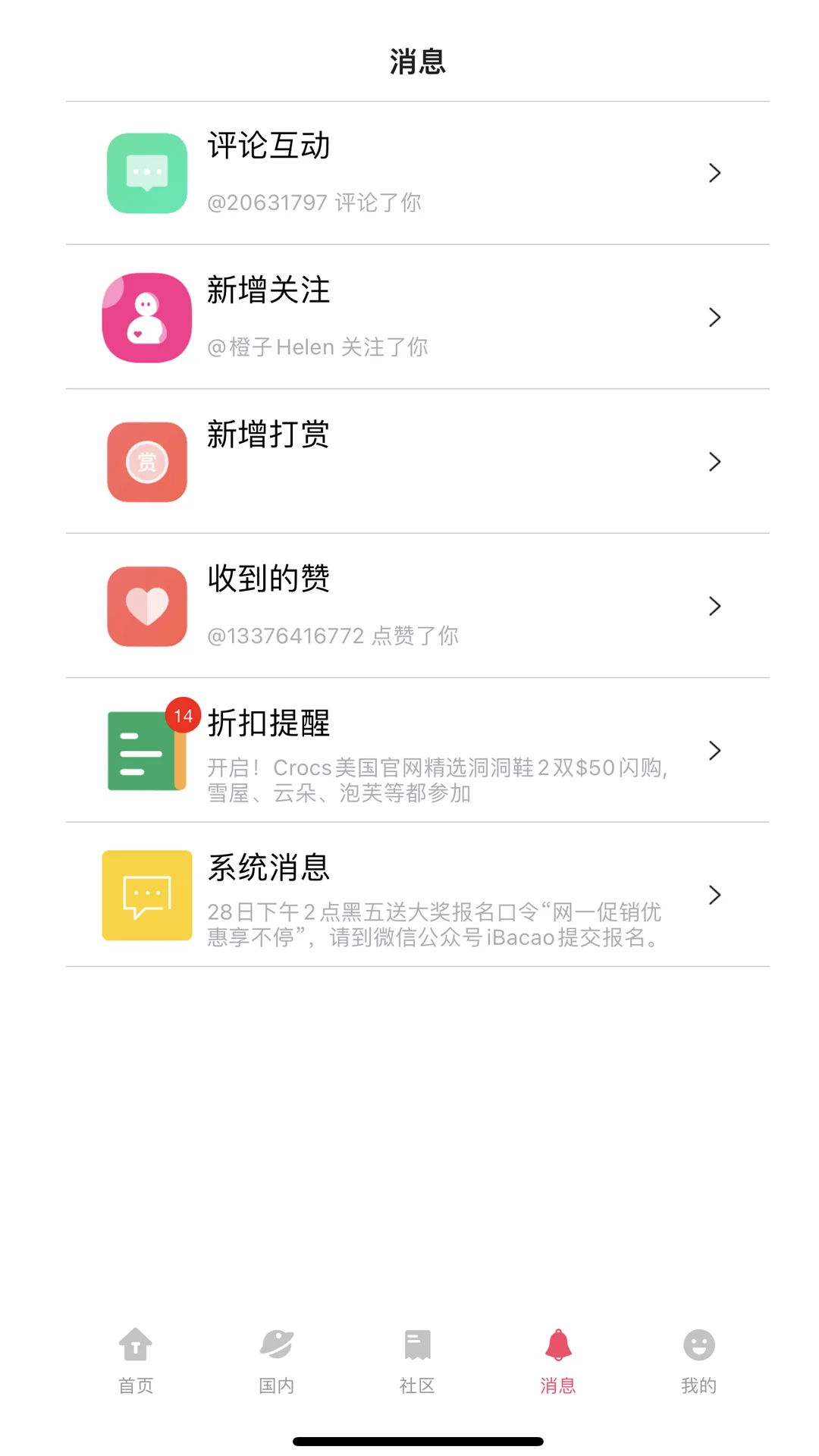Open the Crocs flash sale discount notification
The width and height of the screenshot is (819, 1456).
point(435,780)
